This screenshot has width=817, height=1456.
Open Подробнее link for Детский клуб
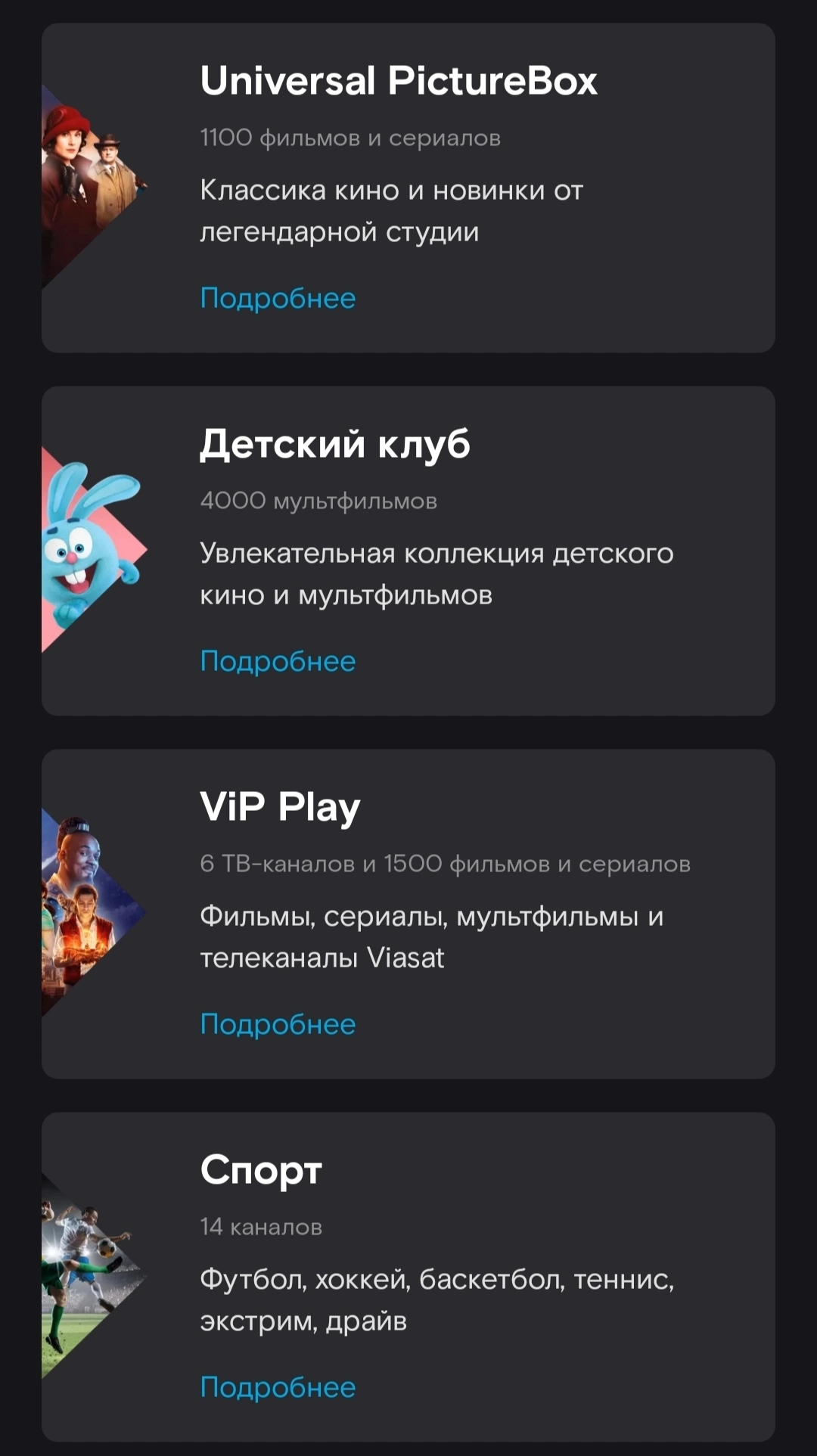tap(278, 662)
